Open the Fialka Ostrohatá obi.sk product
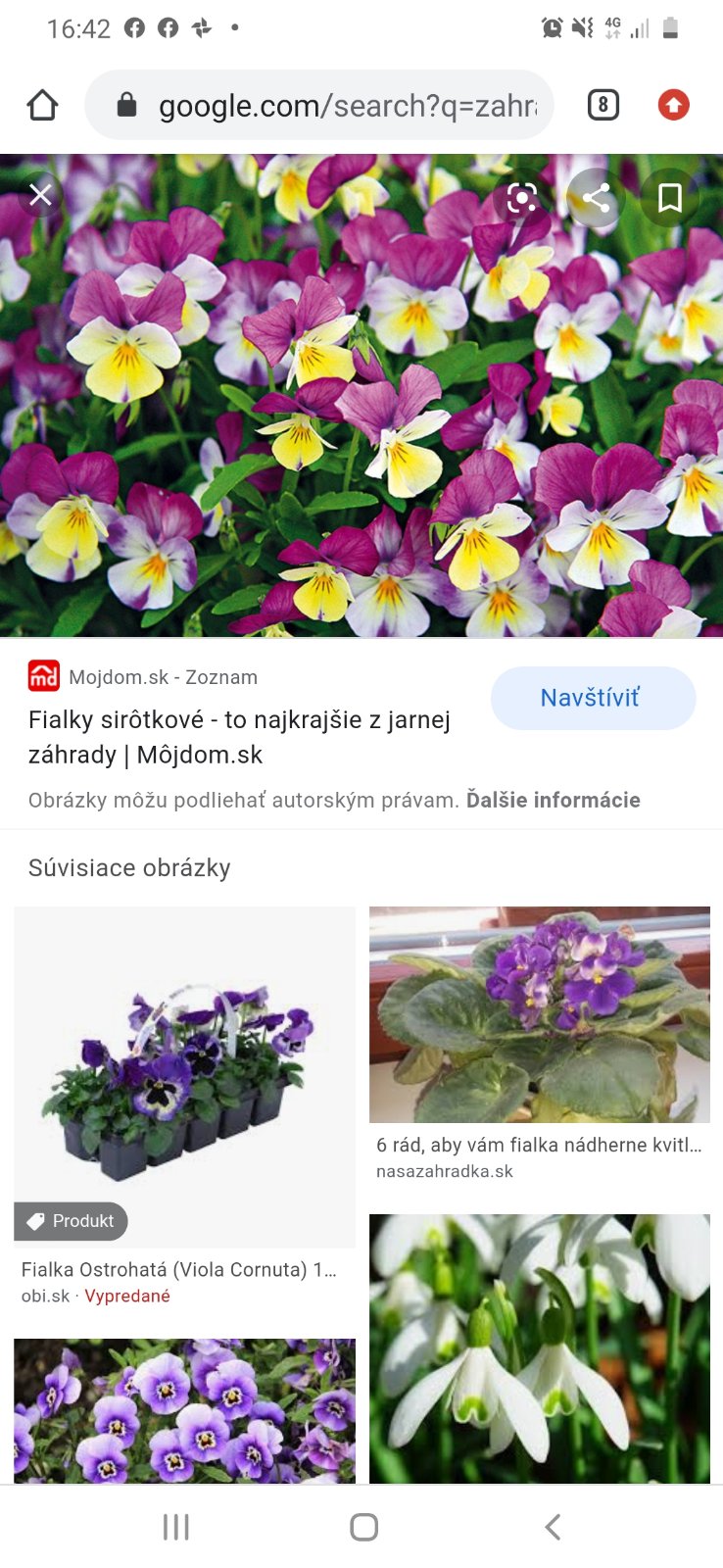The height and width of the screenshot is (1568, 723). tap(184, 1078)
